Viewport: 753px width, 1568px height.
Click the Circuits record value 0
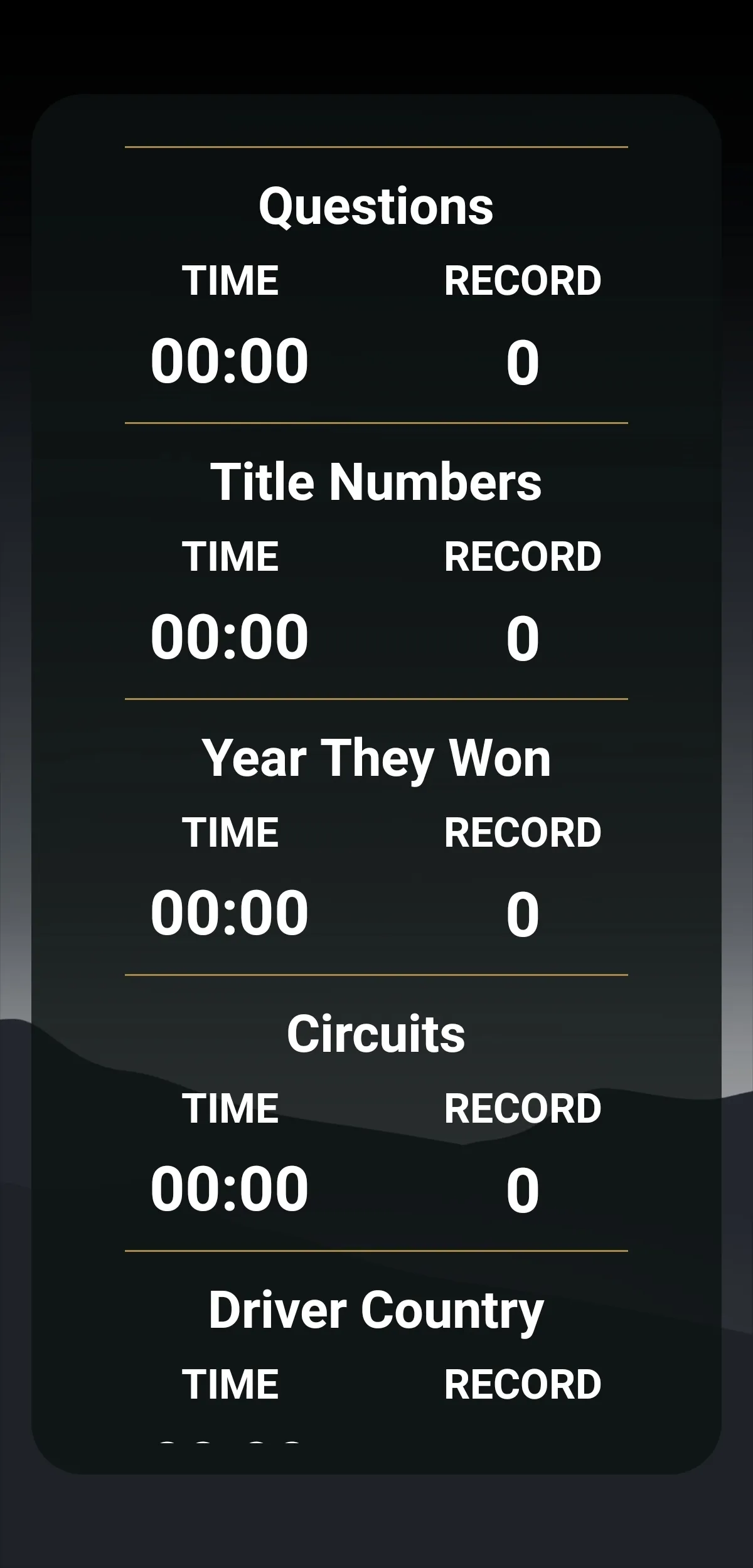point(524,1187)
